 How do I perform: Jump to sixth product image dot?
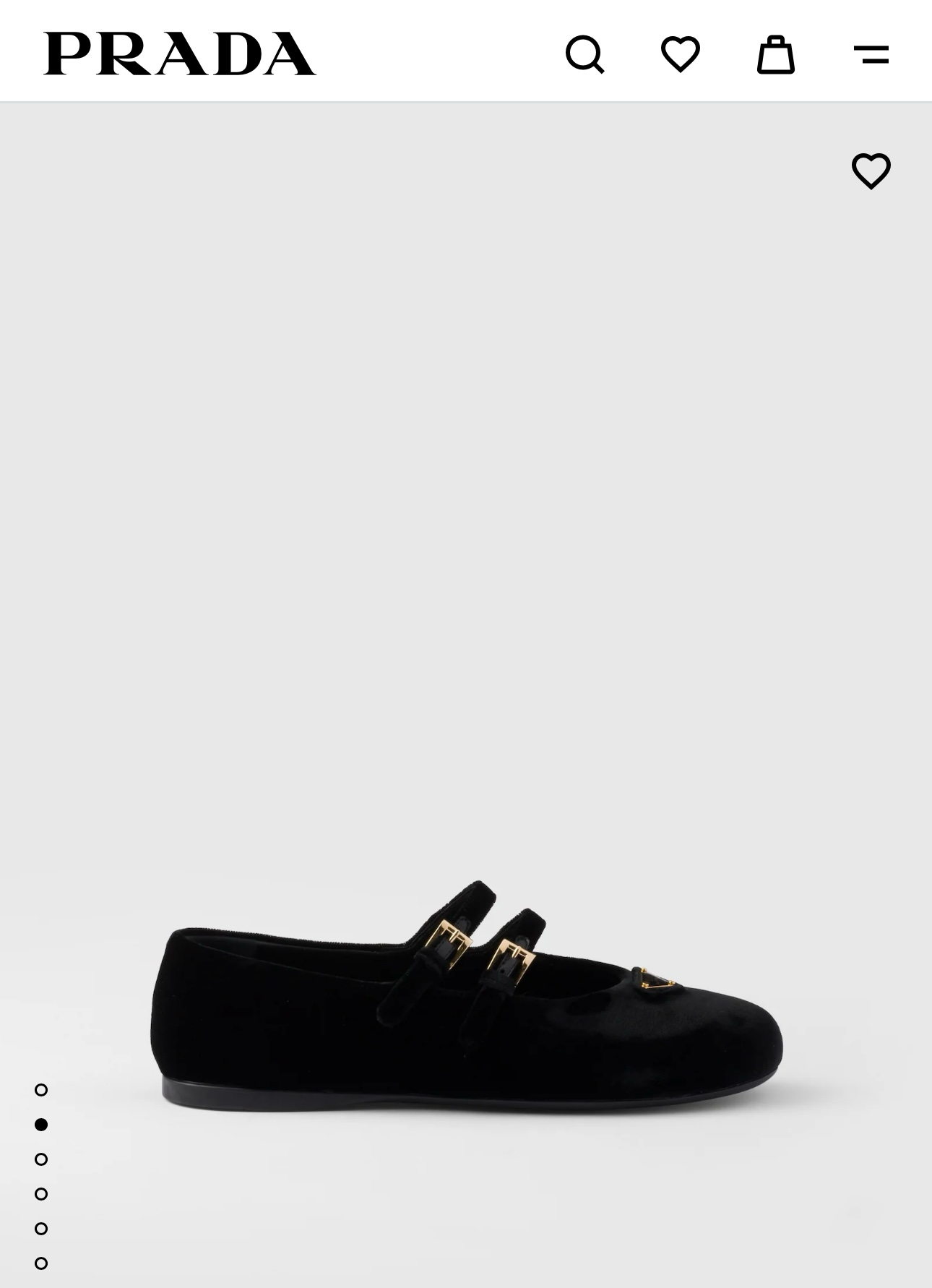click(41, 1263)
